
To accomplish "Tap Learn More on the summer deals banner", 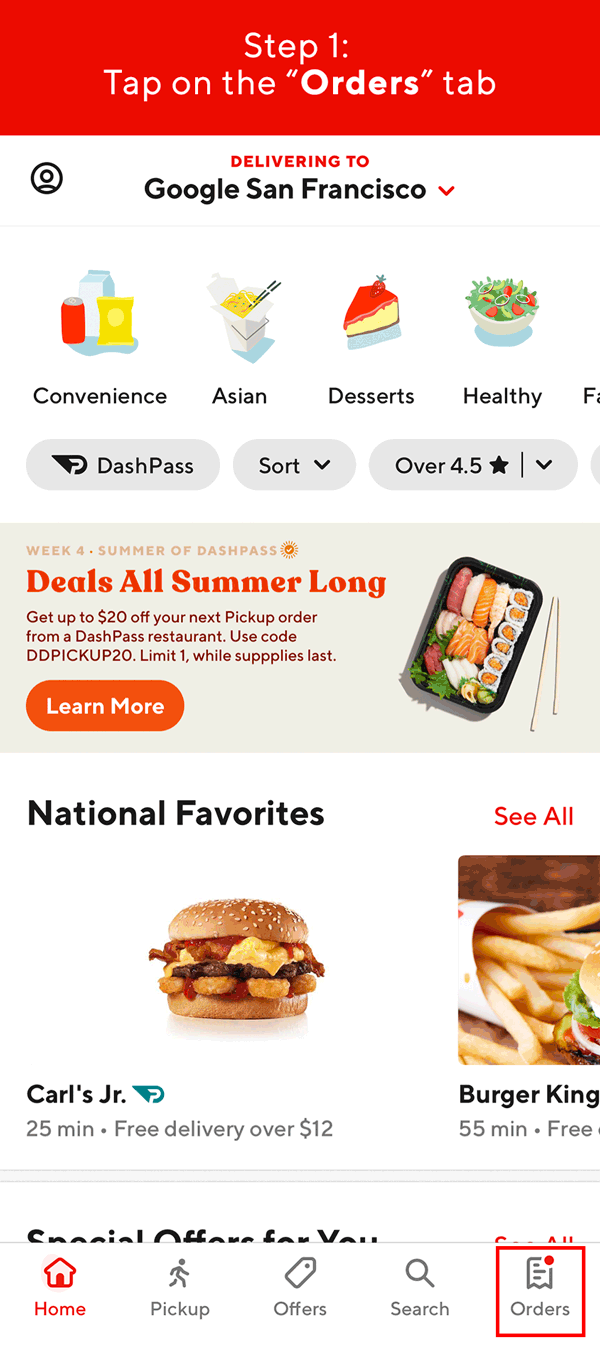I will (x=105, y=706).
